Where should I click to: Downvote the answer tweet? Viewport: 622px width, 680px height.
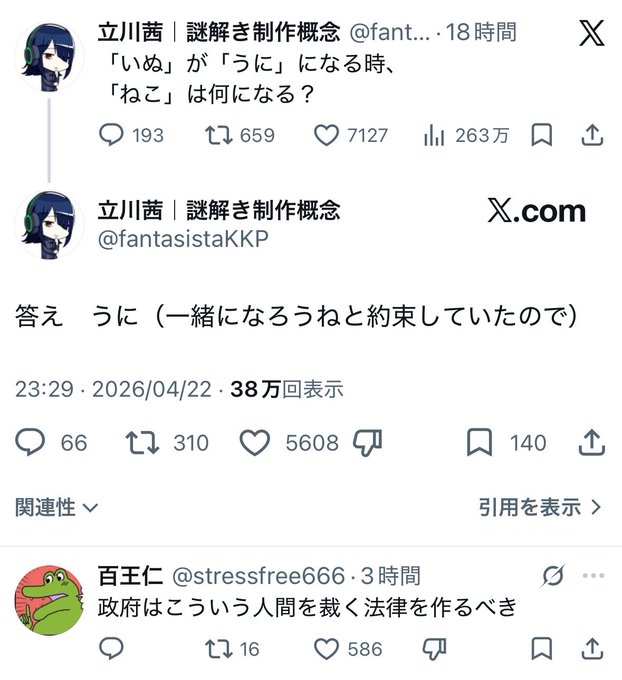(x=369, y=442)
